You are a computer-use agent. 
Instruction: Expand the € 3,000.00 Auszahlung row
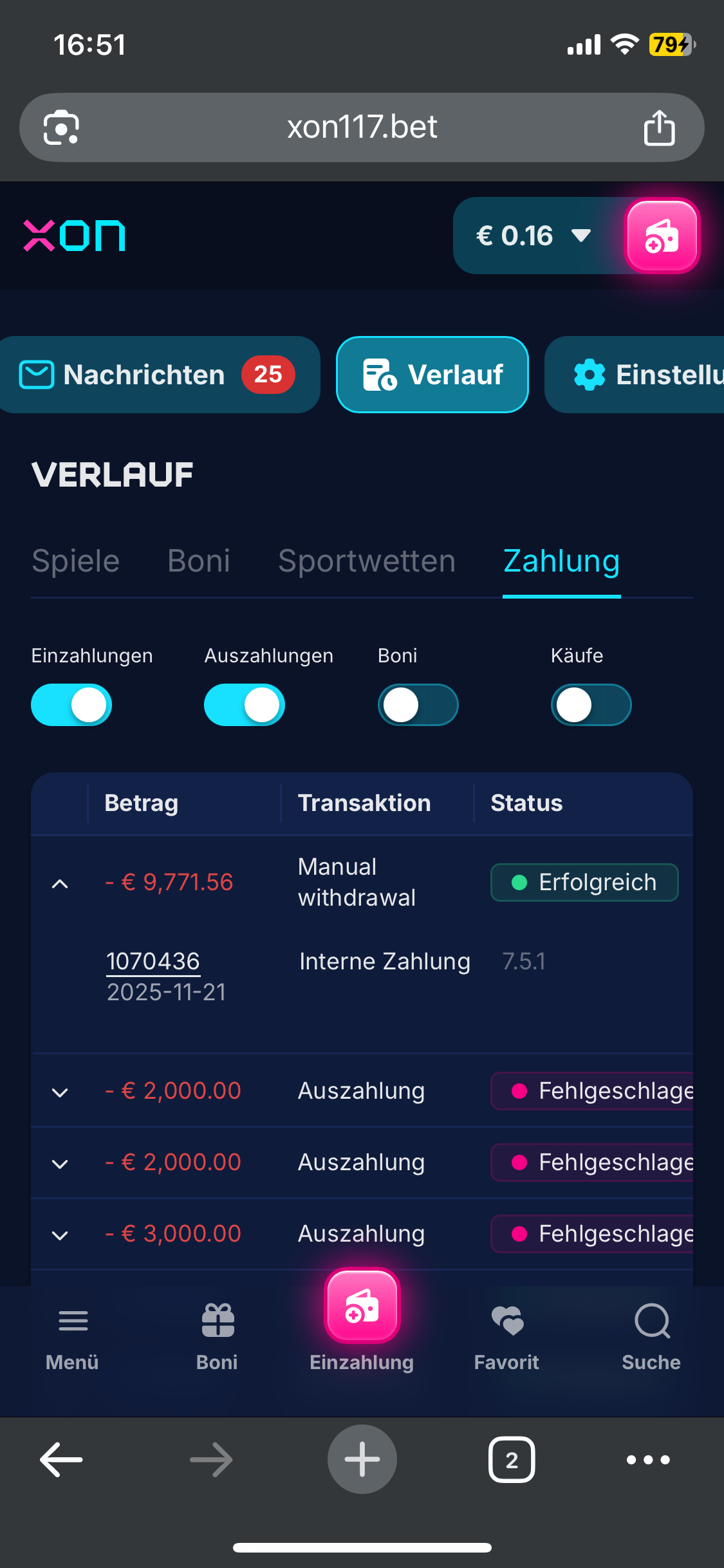(60, 1235)
